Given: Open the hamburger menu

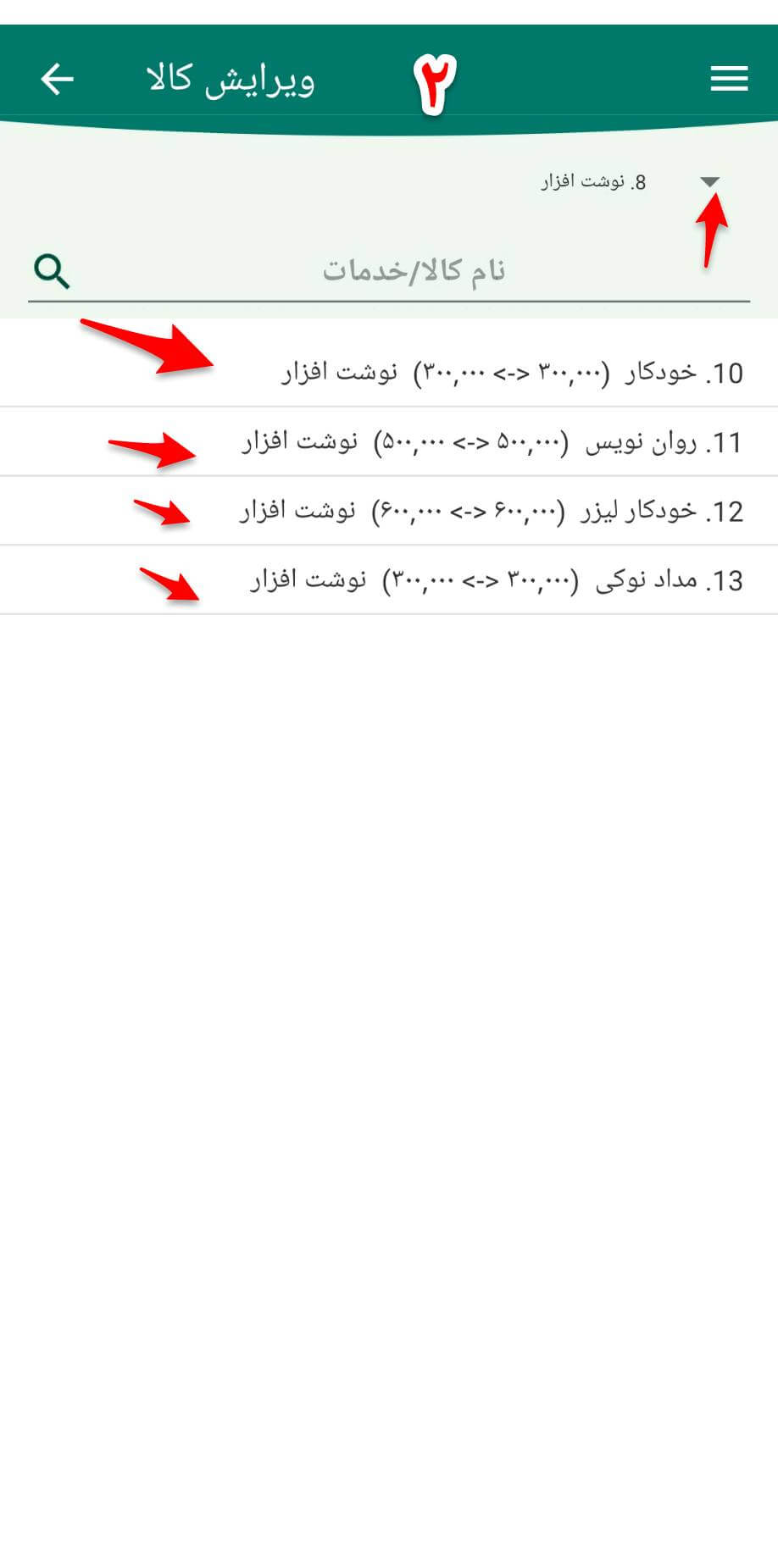Looking at the screenshot, I should point(729,80).
